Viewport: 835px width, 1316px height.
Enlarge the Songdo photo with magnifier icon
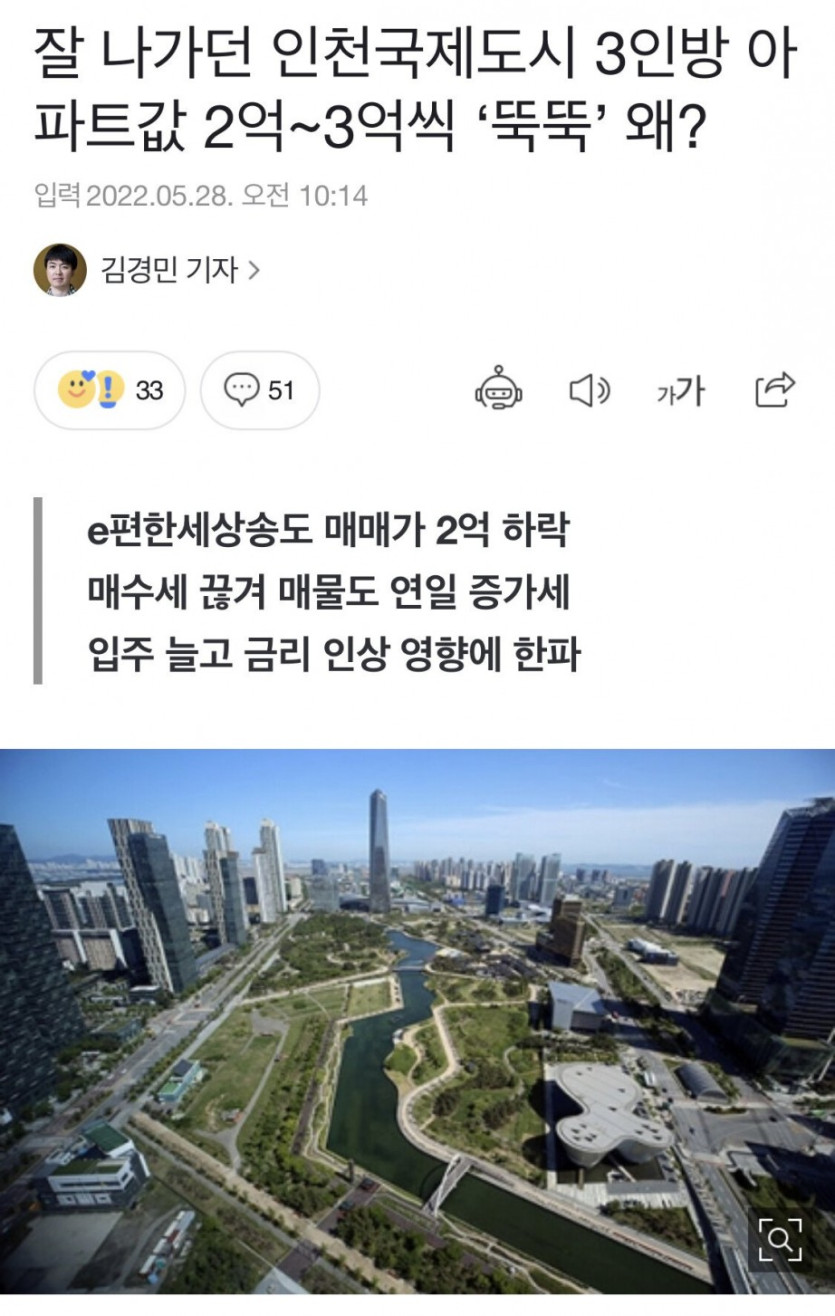(x=779, y=1241)
